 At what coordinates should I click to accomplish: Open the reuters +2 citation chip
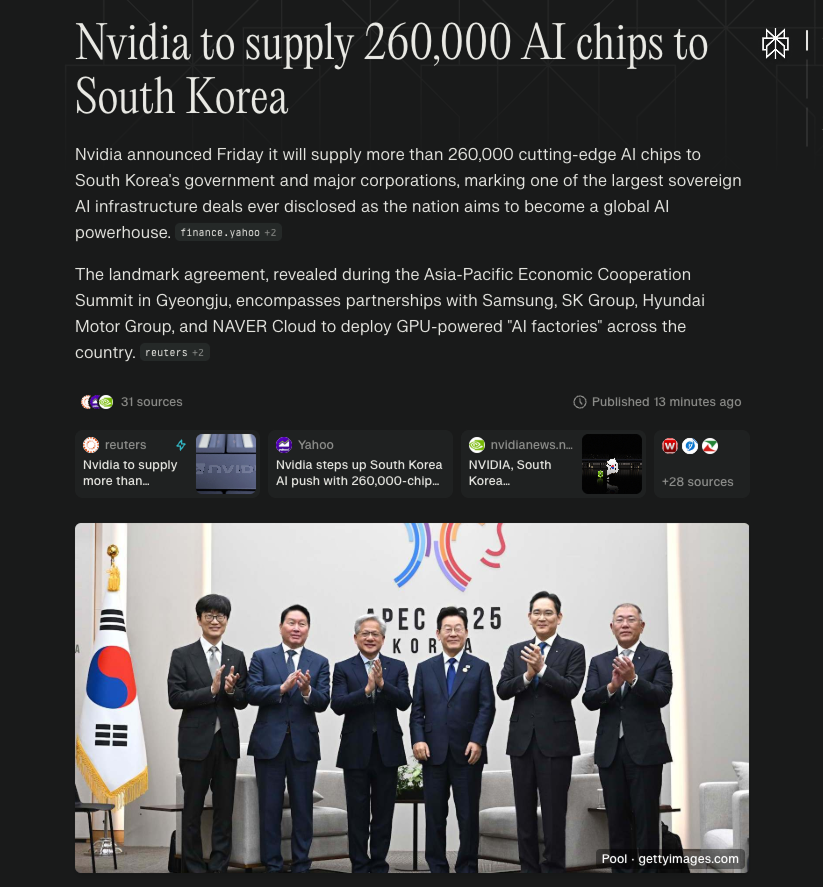click(174, 352)
